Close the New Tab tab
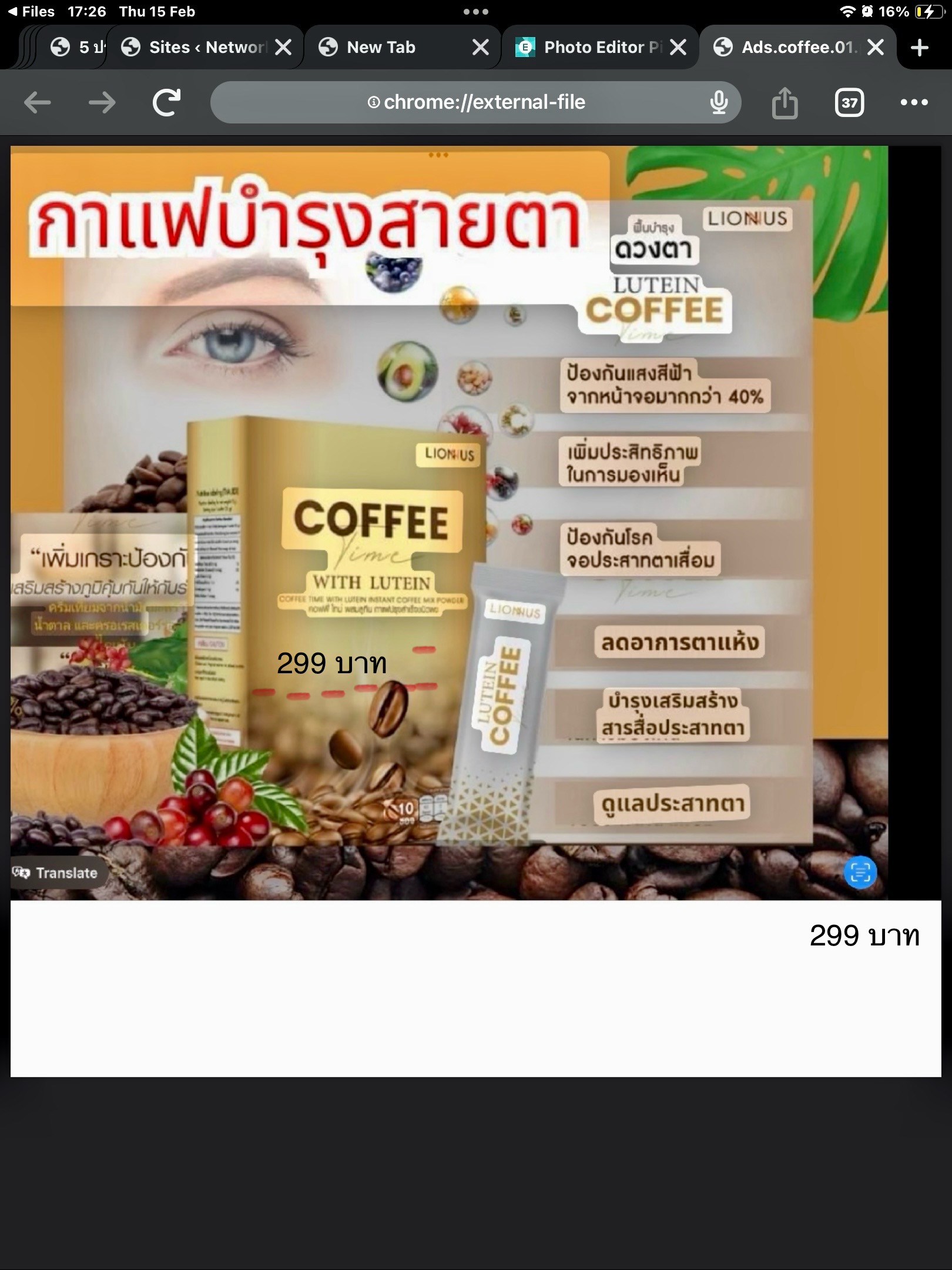The height and width of the screenshot is (1270, 952). point(481,48)
